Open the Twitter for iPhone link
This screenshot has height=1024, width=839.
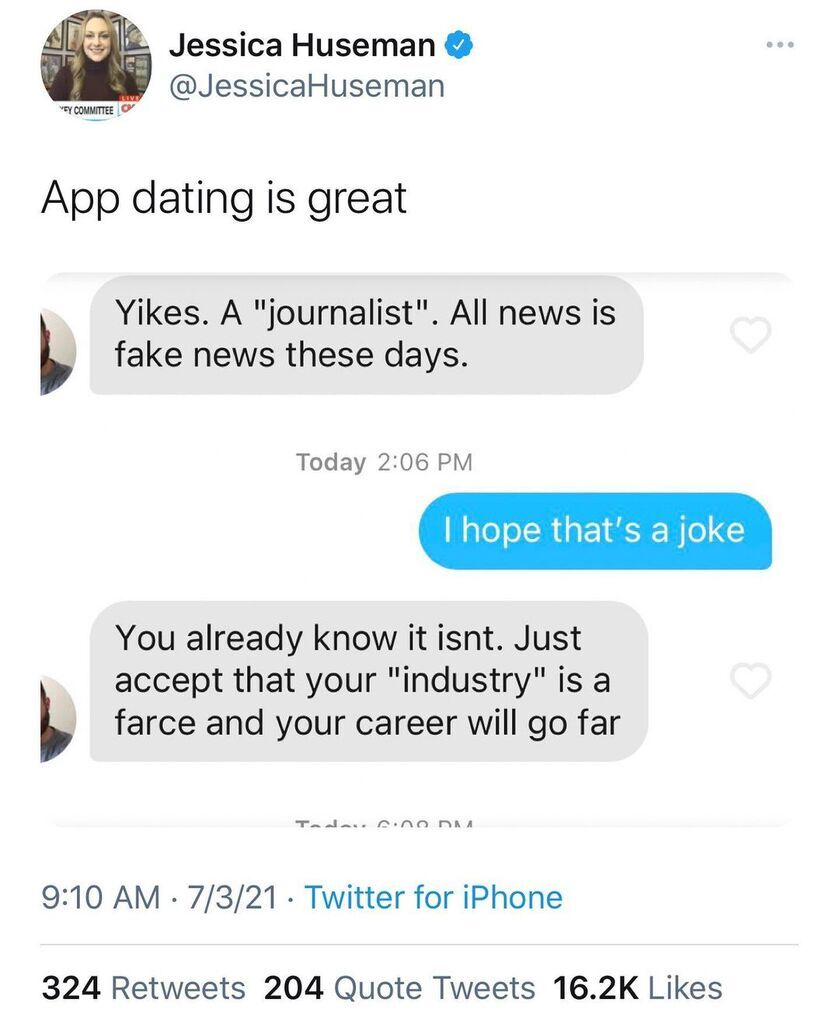coord(433,896)
